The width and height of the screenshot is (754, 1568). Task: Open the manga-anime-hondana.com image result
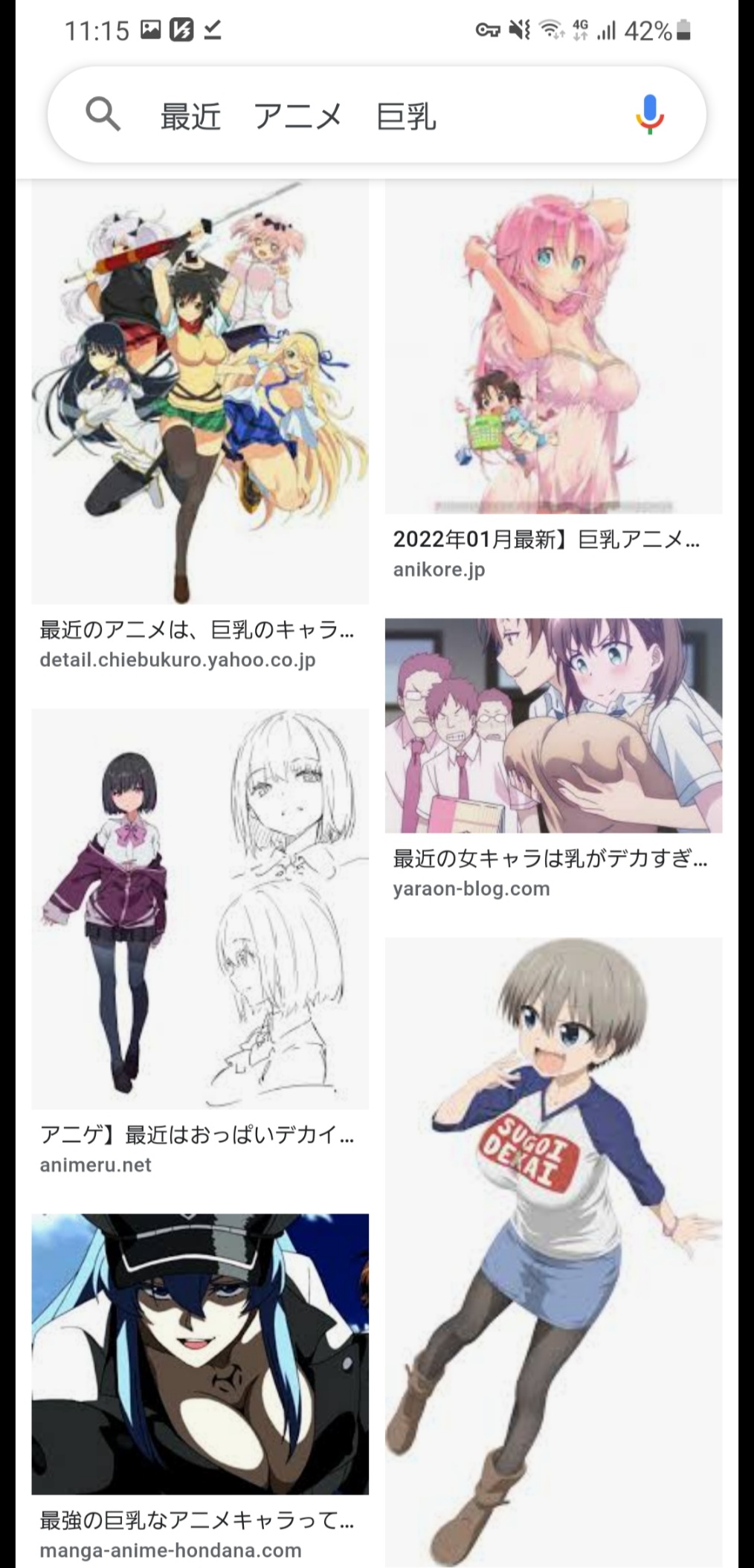[199, 1354]
